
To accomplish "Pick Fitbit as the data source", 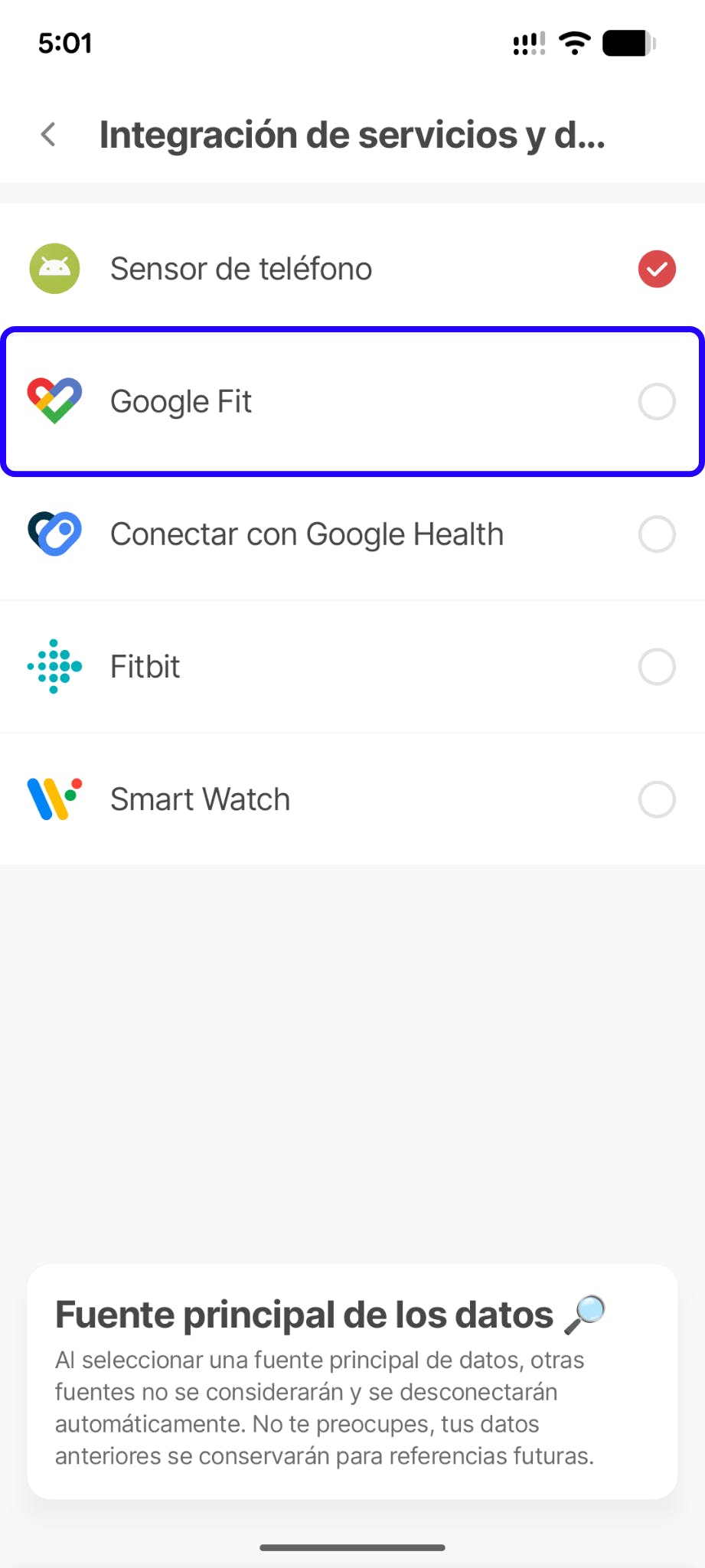I will pyautogui.click(x=352, y=667).
